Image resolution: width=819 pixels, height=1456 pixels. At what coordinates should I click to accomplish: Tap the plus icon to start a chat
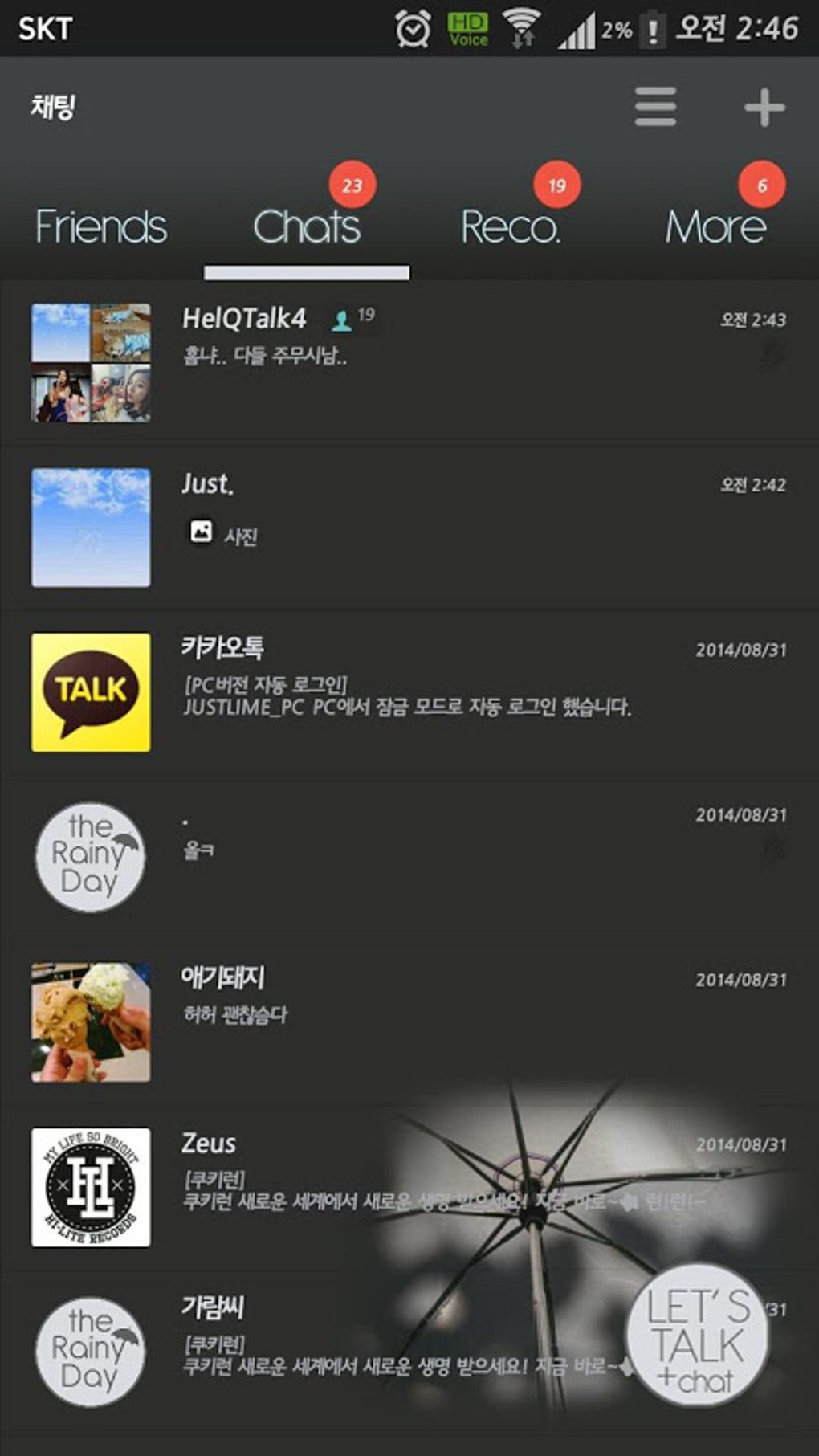pyautogui.click(x=764, y=107)
